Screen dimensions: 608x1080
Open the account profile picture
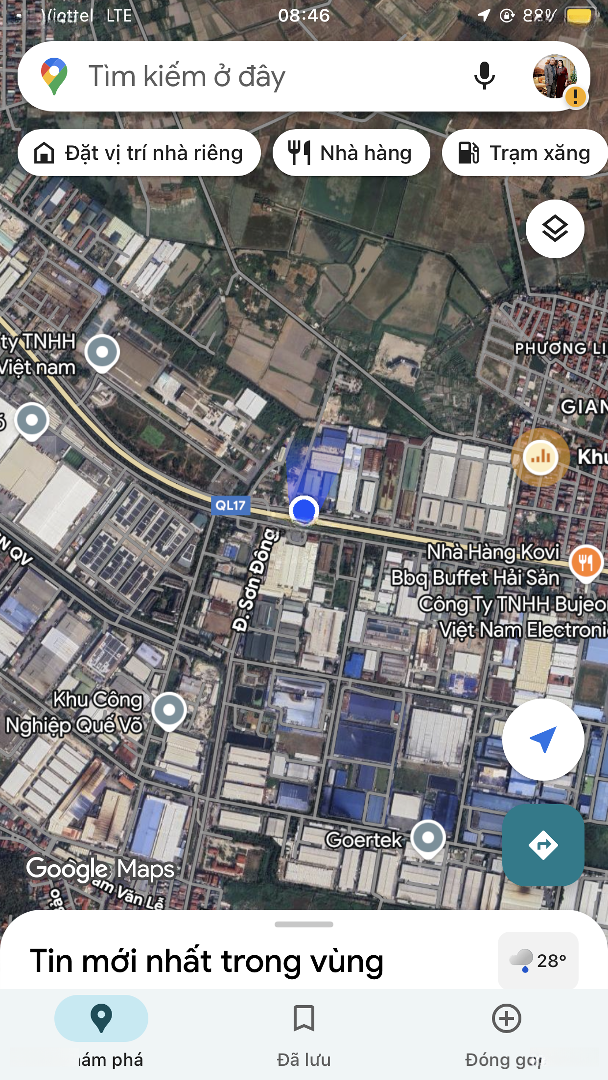click(555, 76)
